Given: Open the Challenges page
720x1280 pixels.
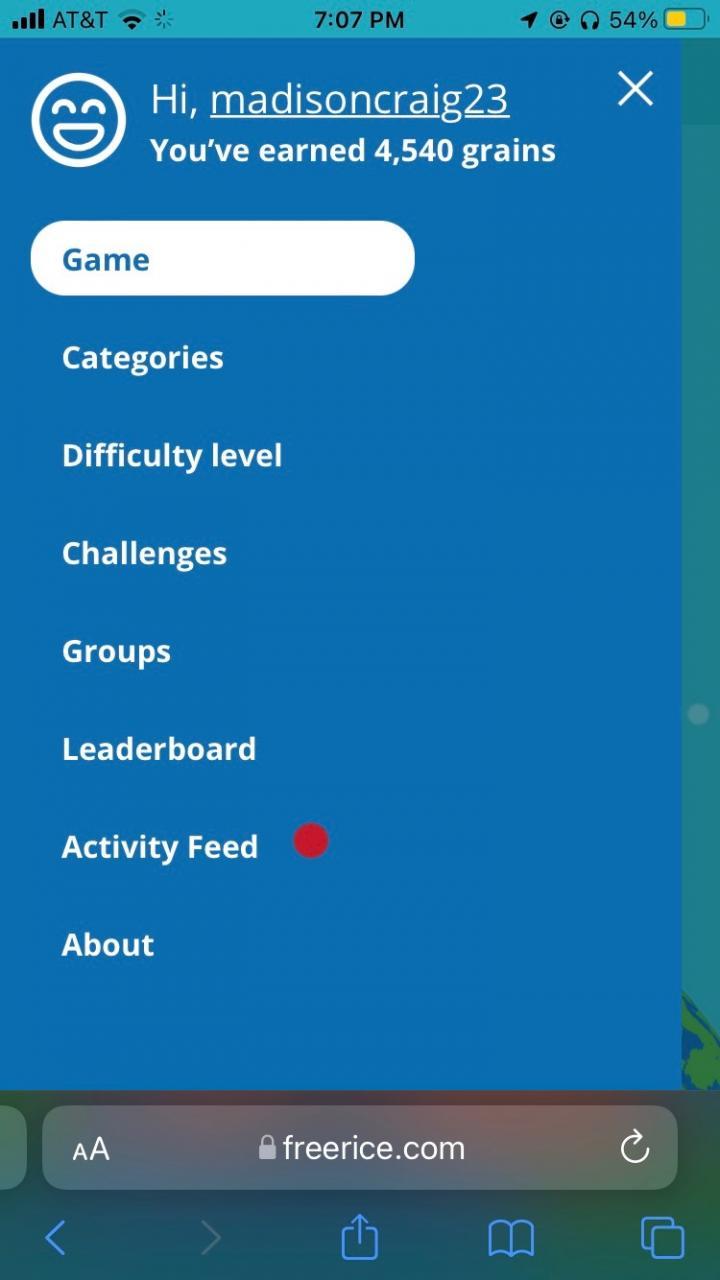Looking at the screenshot, I should (145, 554).
